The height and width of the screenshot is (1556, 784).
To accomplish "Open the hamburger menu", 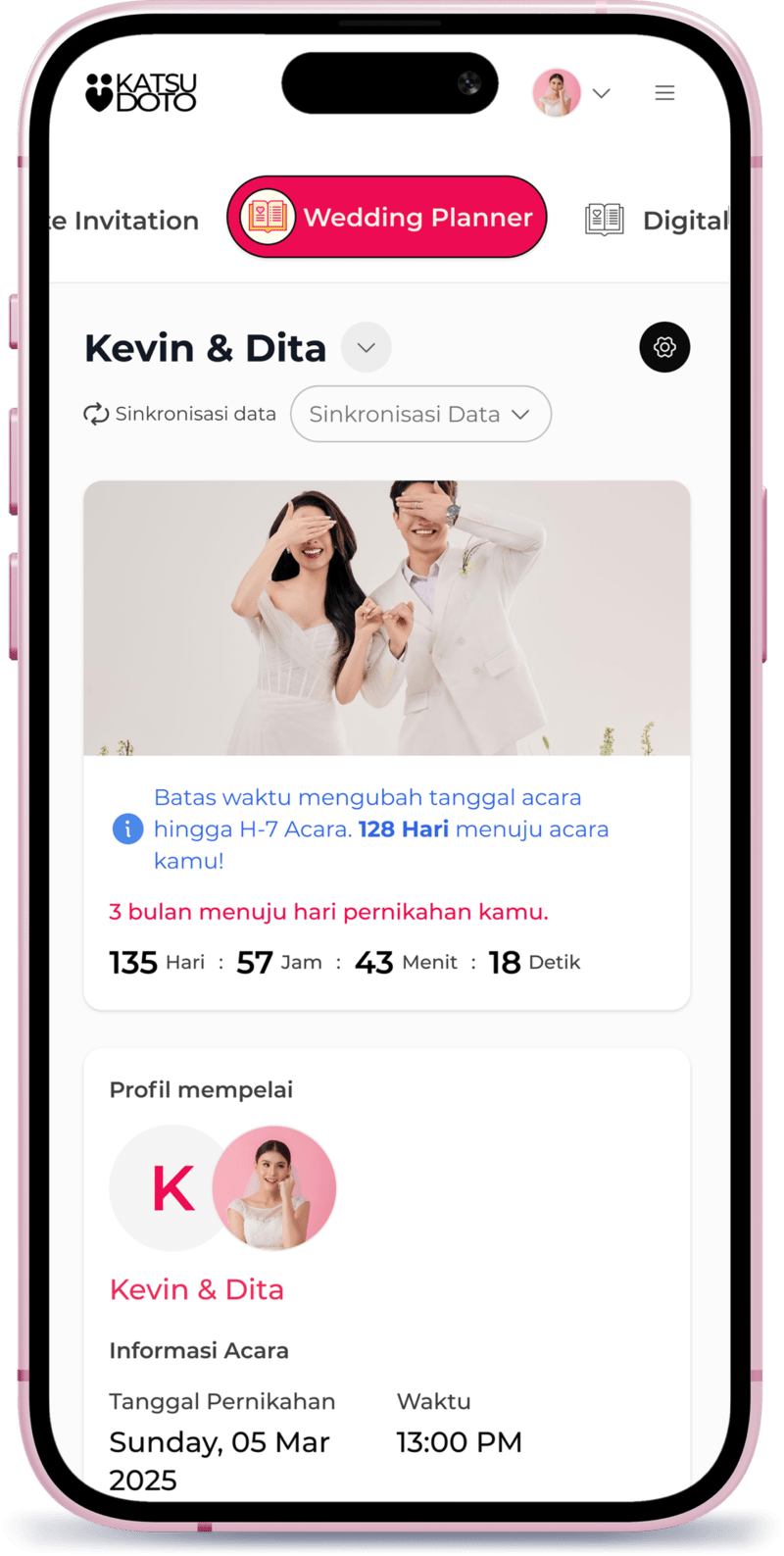I will (664, 93).
